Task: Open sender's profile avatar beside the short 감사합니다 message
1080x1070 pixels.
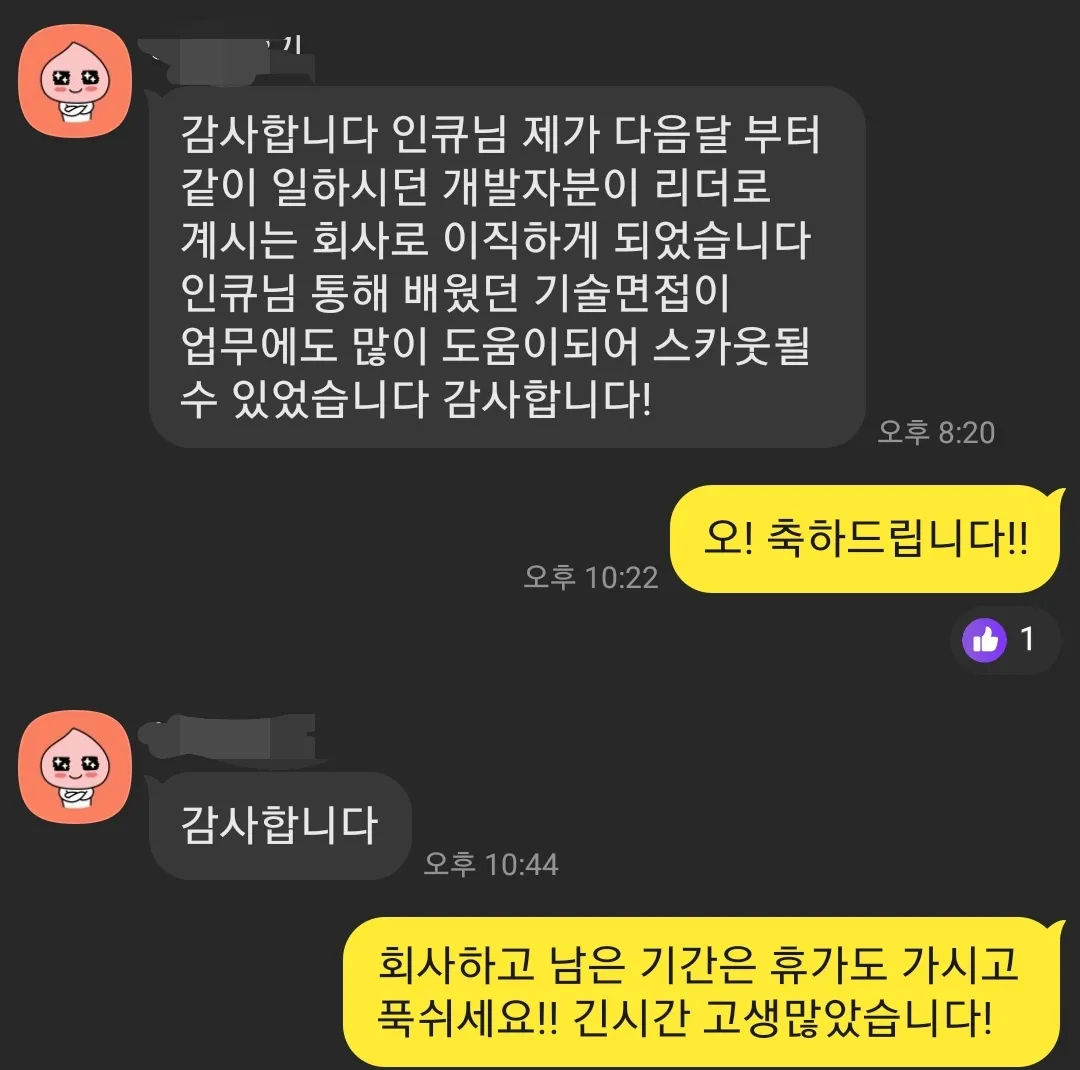Action: 75,766
